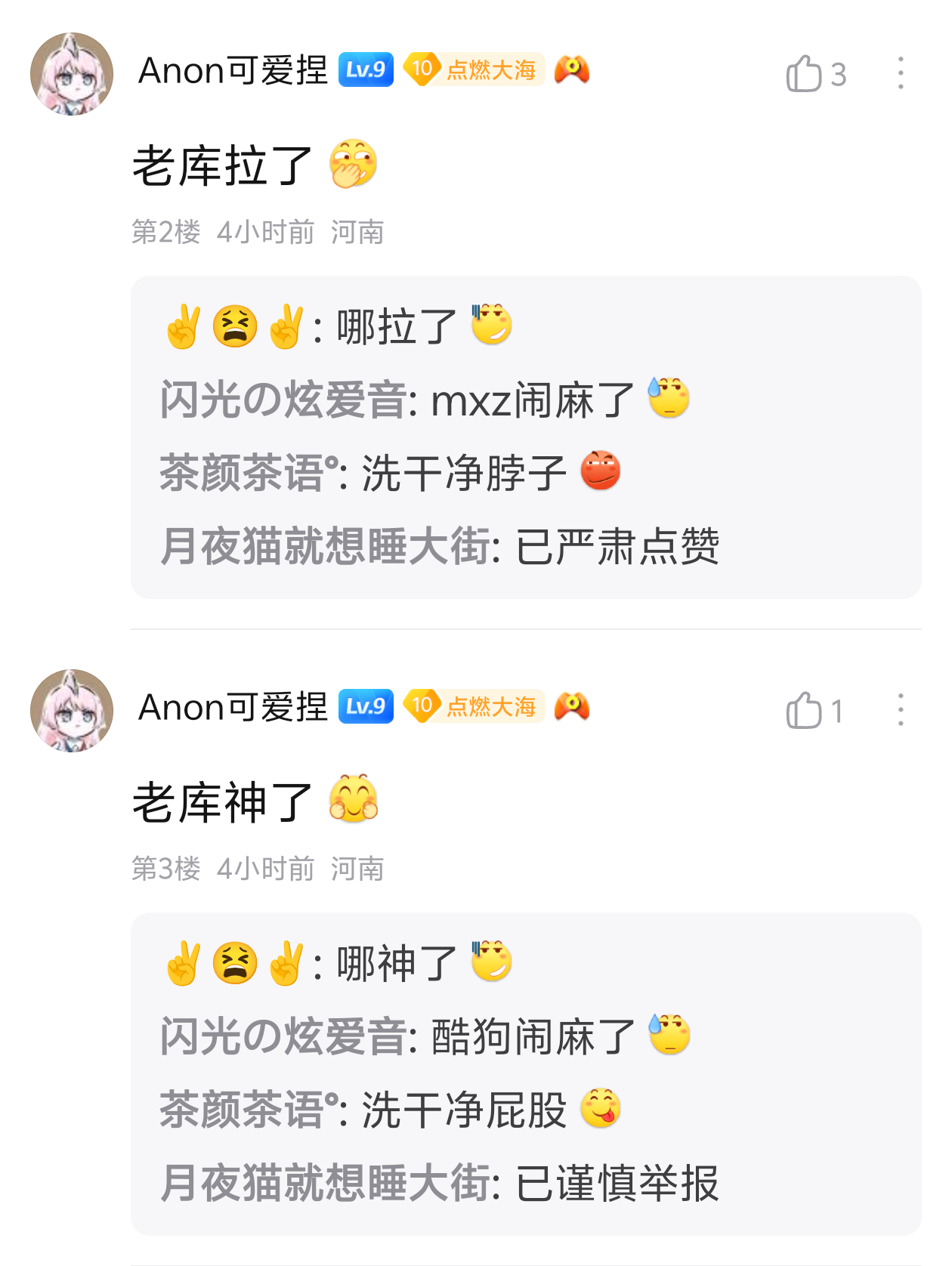This screenshot has height=1266, width=952.
Task: Tap the 点燃大海 badge on floor 3
Action: pos(475,707)
